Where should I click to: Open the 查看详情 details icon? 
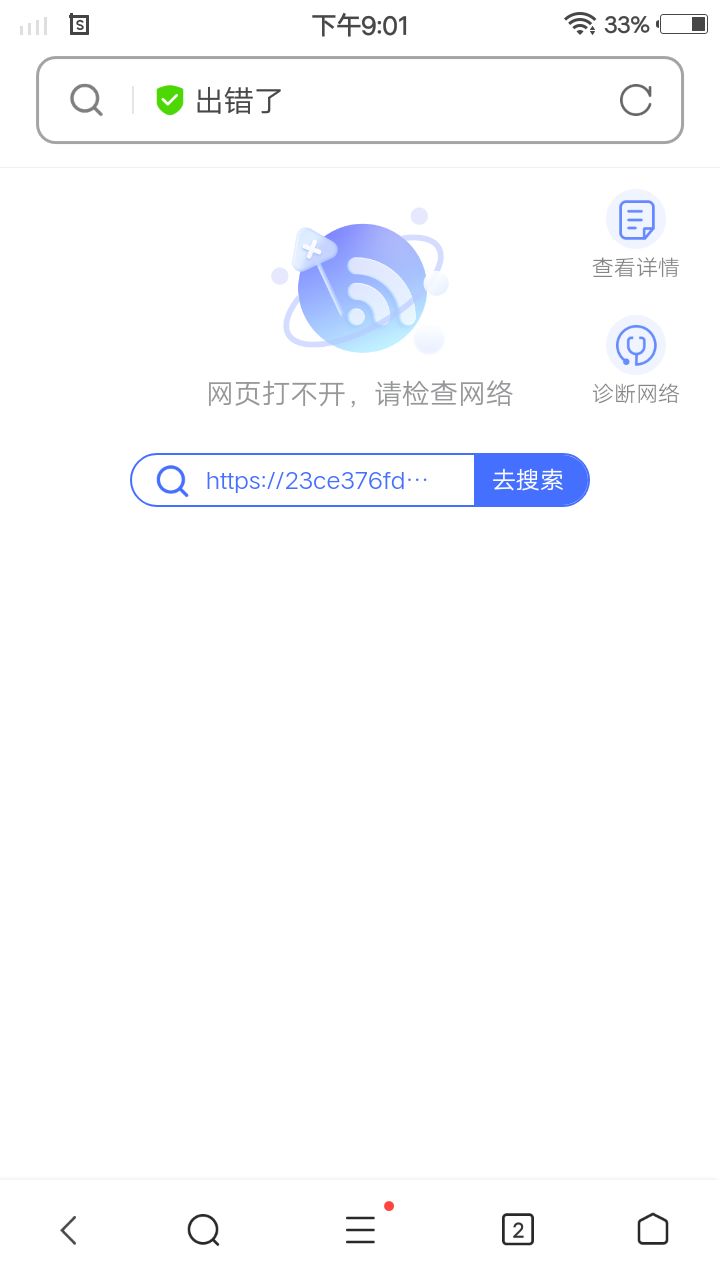point(636,218)
